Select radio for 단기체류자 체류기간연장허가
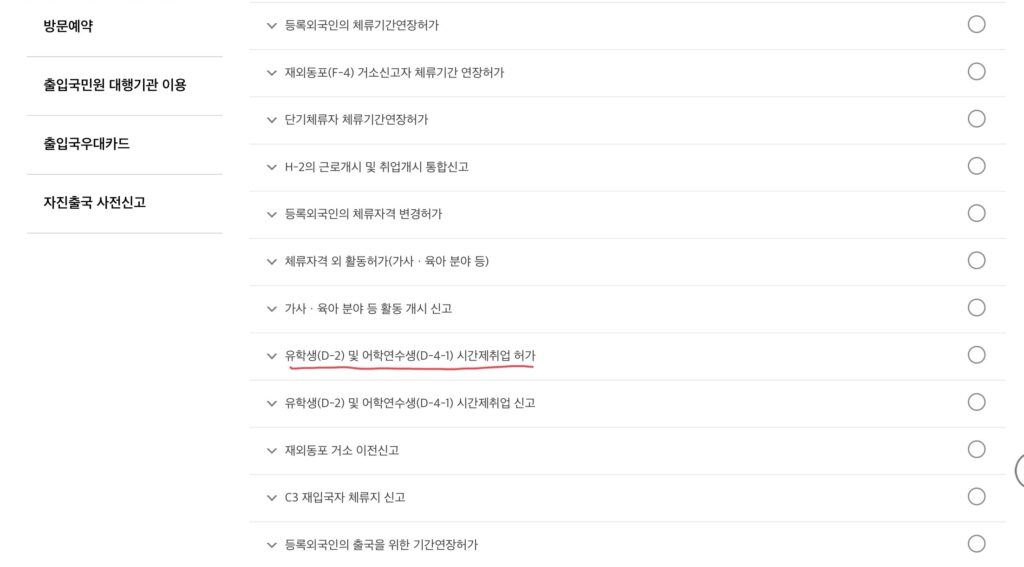 coord(976,119)
